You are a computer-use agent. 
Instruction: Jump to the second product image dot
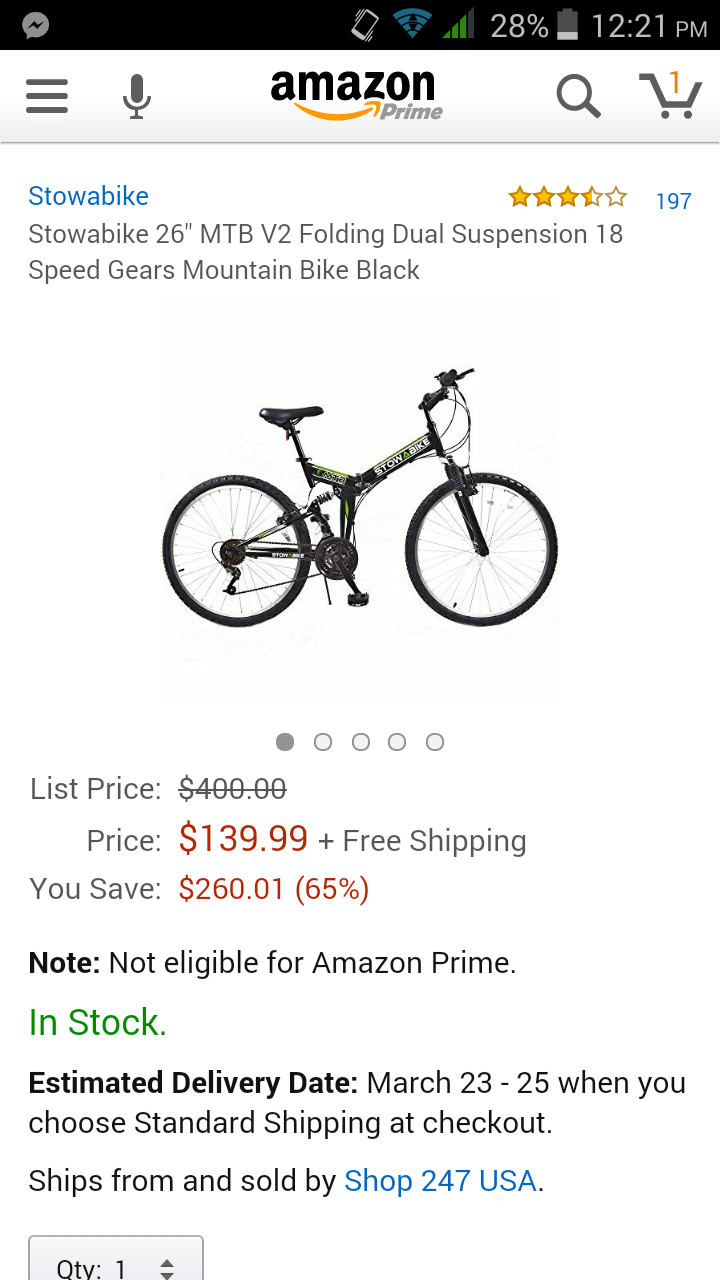pyautogui.click(x=323, y=742)
